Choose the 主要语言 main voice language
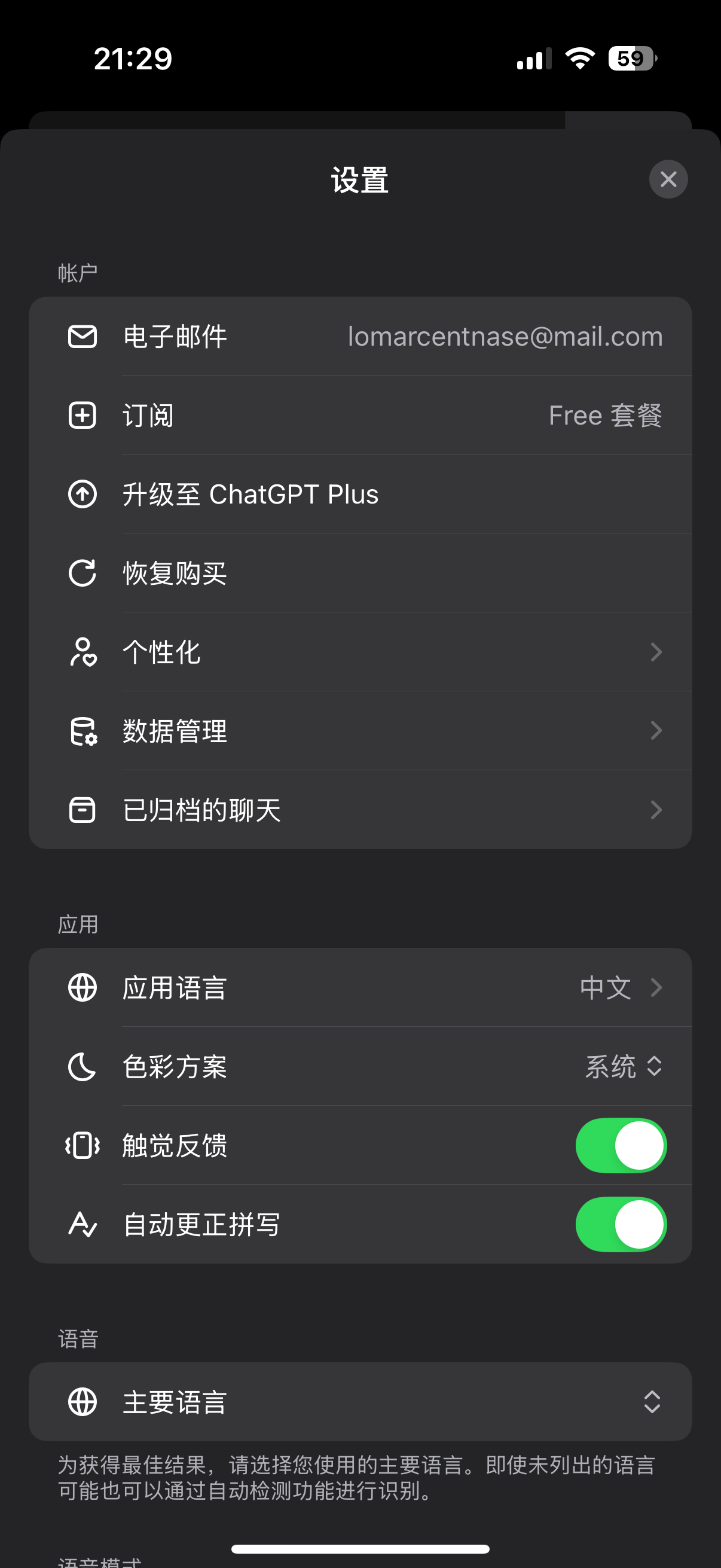This screenshot has height=1568, width=721. [x=360, y=1402]
